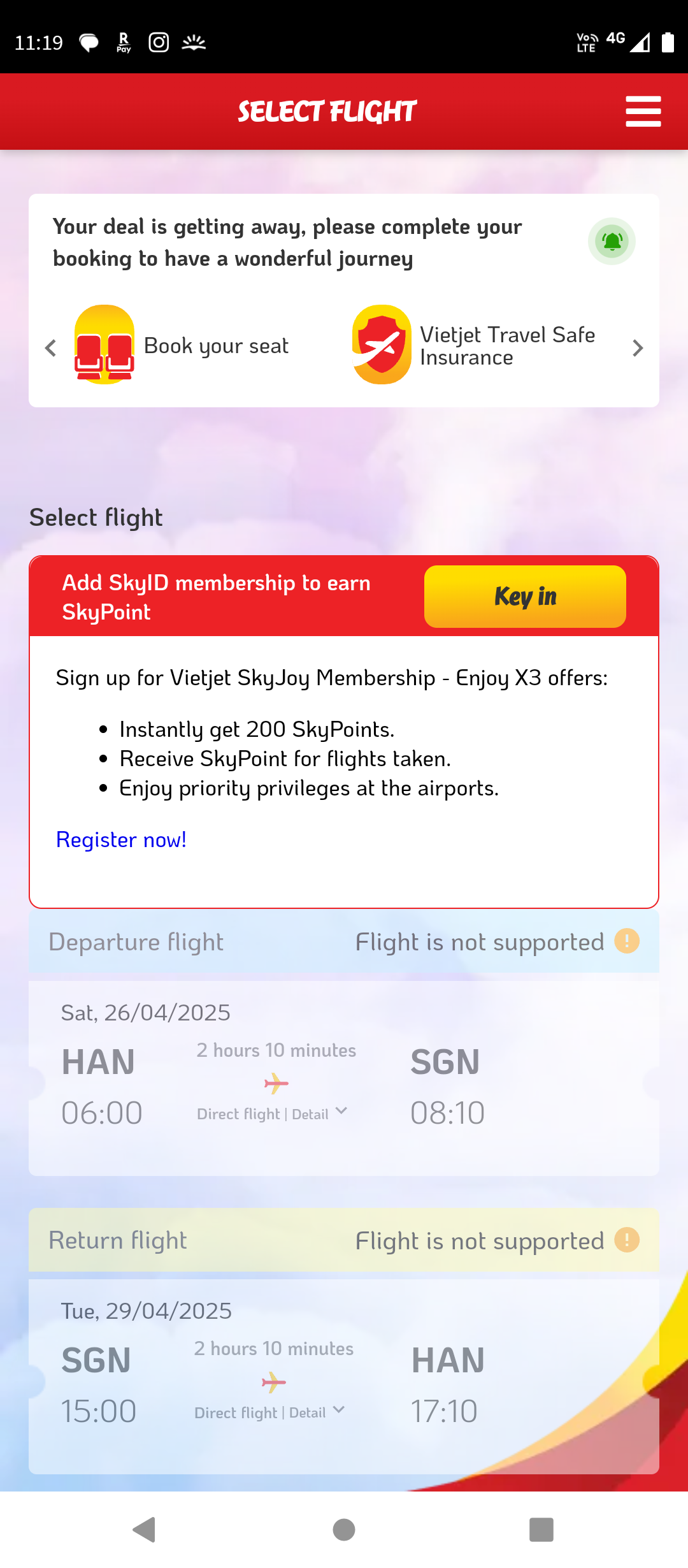Go back using system navigation
This screenshot has height=1568, width=688.
tap(145, 1529)
